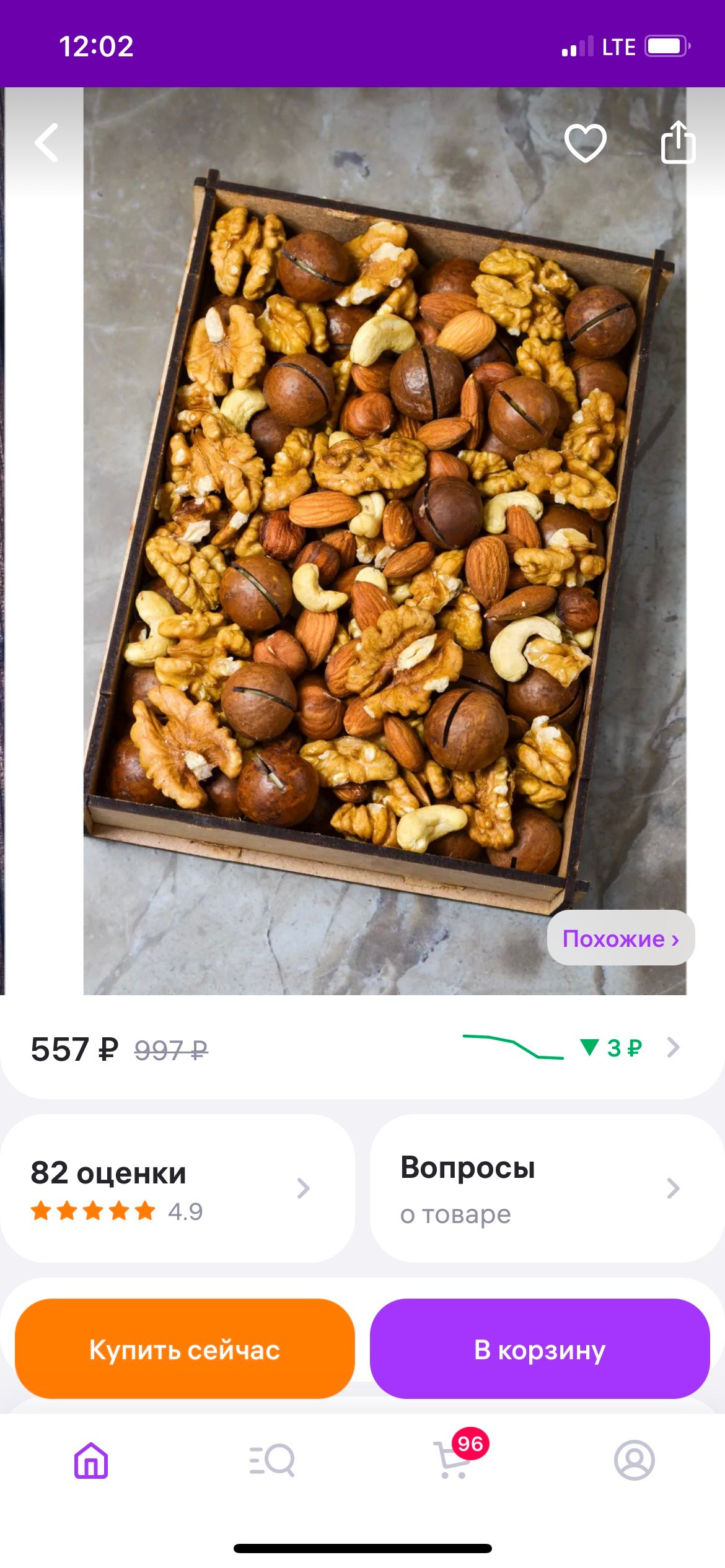Viewport: 725px width, 1568px height.
Task: Open Вопросы о товаре section
Action: (545, 1189)
